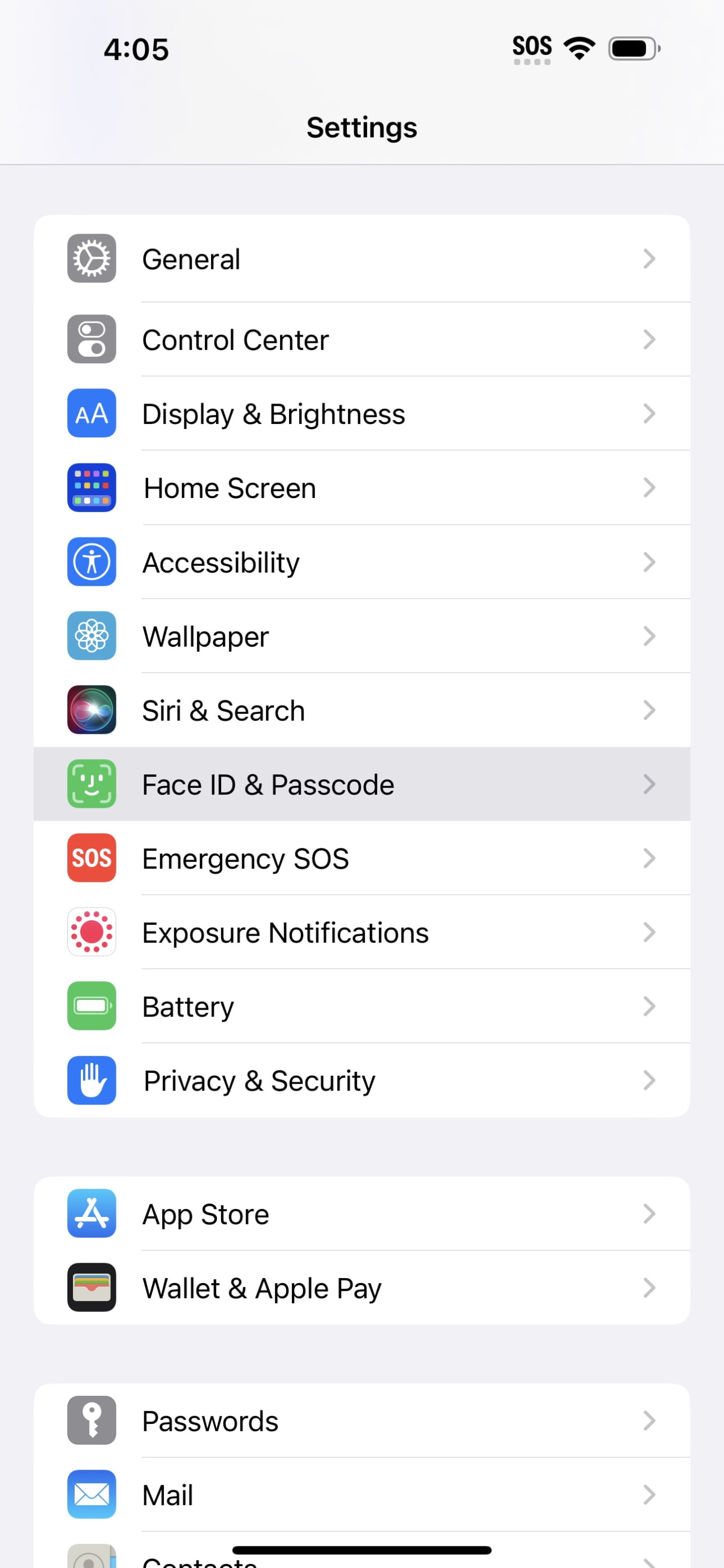This screenshot has width=724, height=1568.
Task: Open the Emergency SOS red icon
Action: 90,858
